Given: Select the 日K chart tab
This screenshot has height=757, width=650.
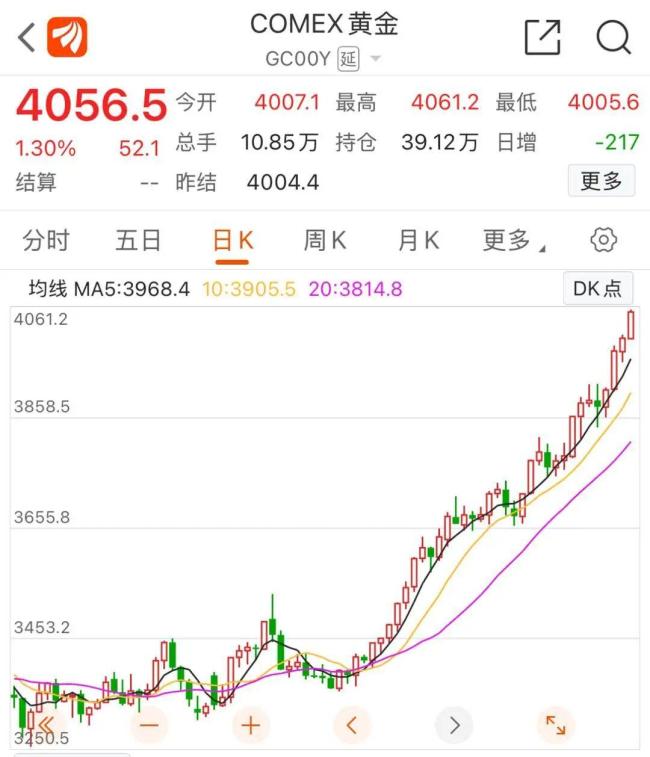Looking at the screenshot, I should (232, 240).
